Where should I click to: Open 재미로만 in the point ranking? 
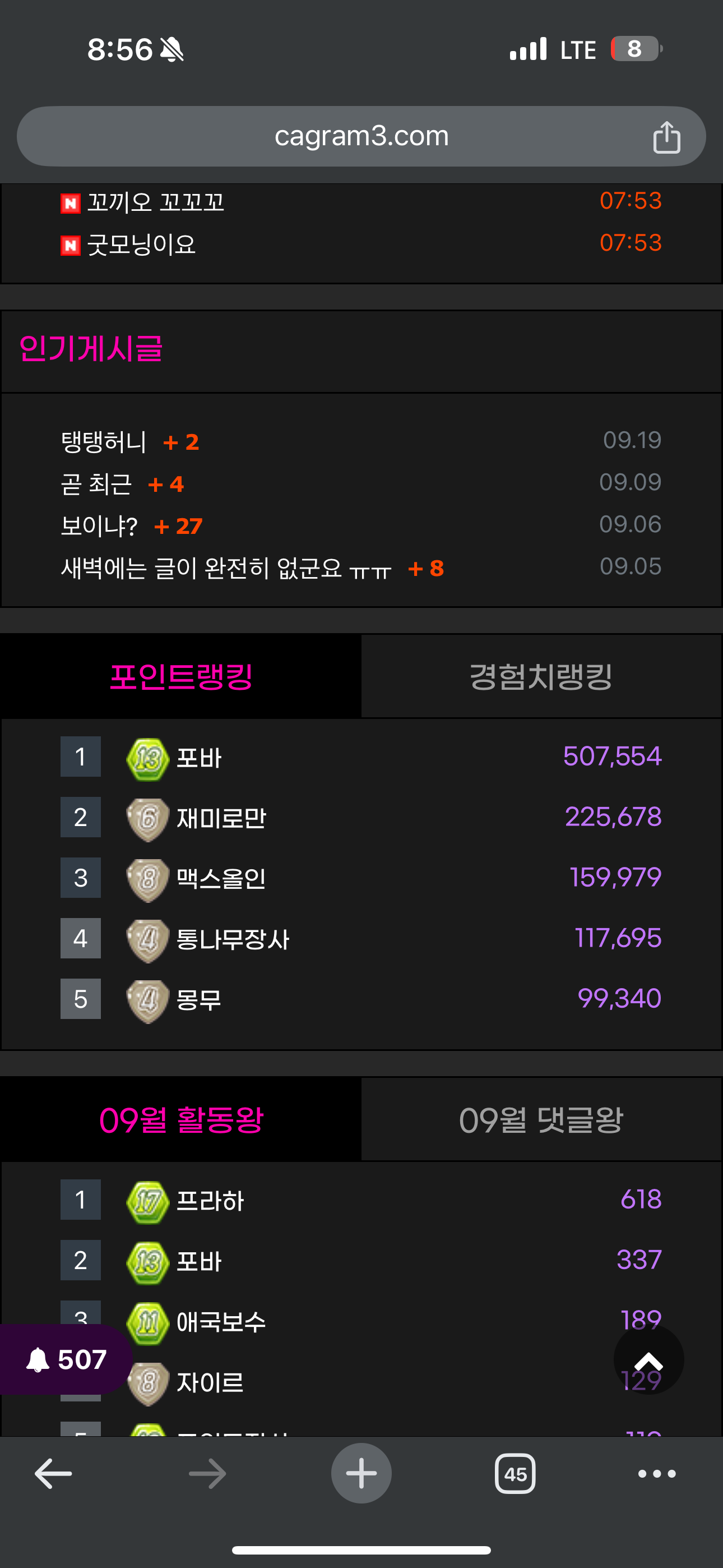tap(221, 818)
